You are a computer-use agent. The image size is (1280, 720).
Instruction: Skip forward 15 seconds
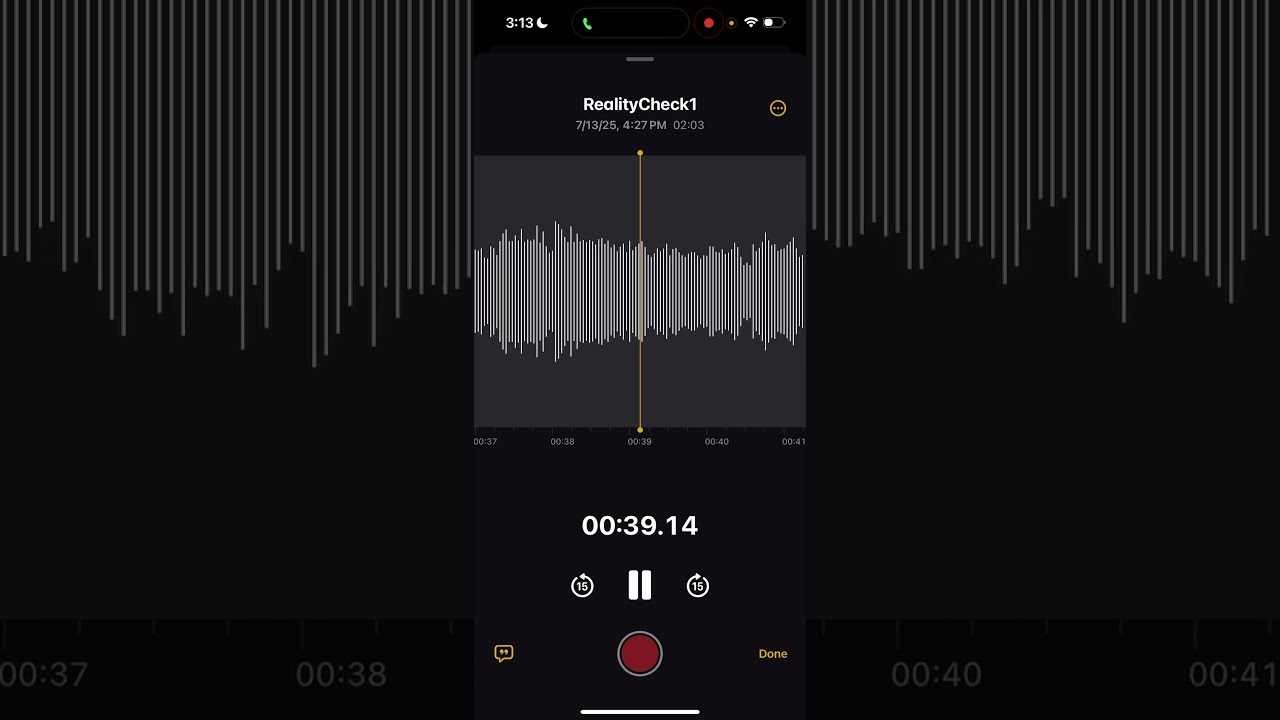[698, 586]
